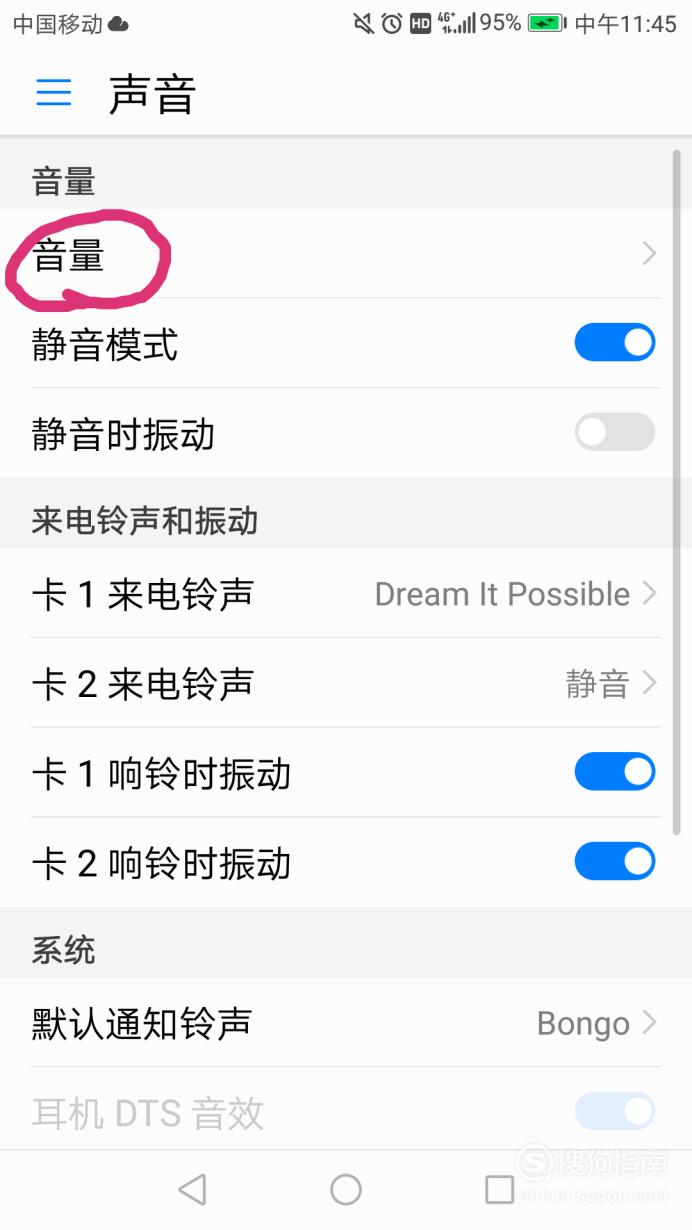Go back with the system back button
Image resolution: width=692 pixels, height=1230 pixels.
click(x=192, y=1189)
